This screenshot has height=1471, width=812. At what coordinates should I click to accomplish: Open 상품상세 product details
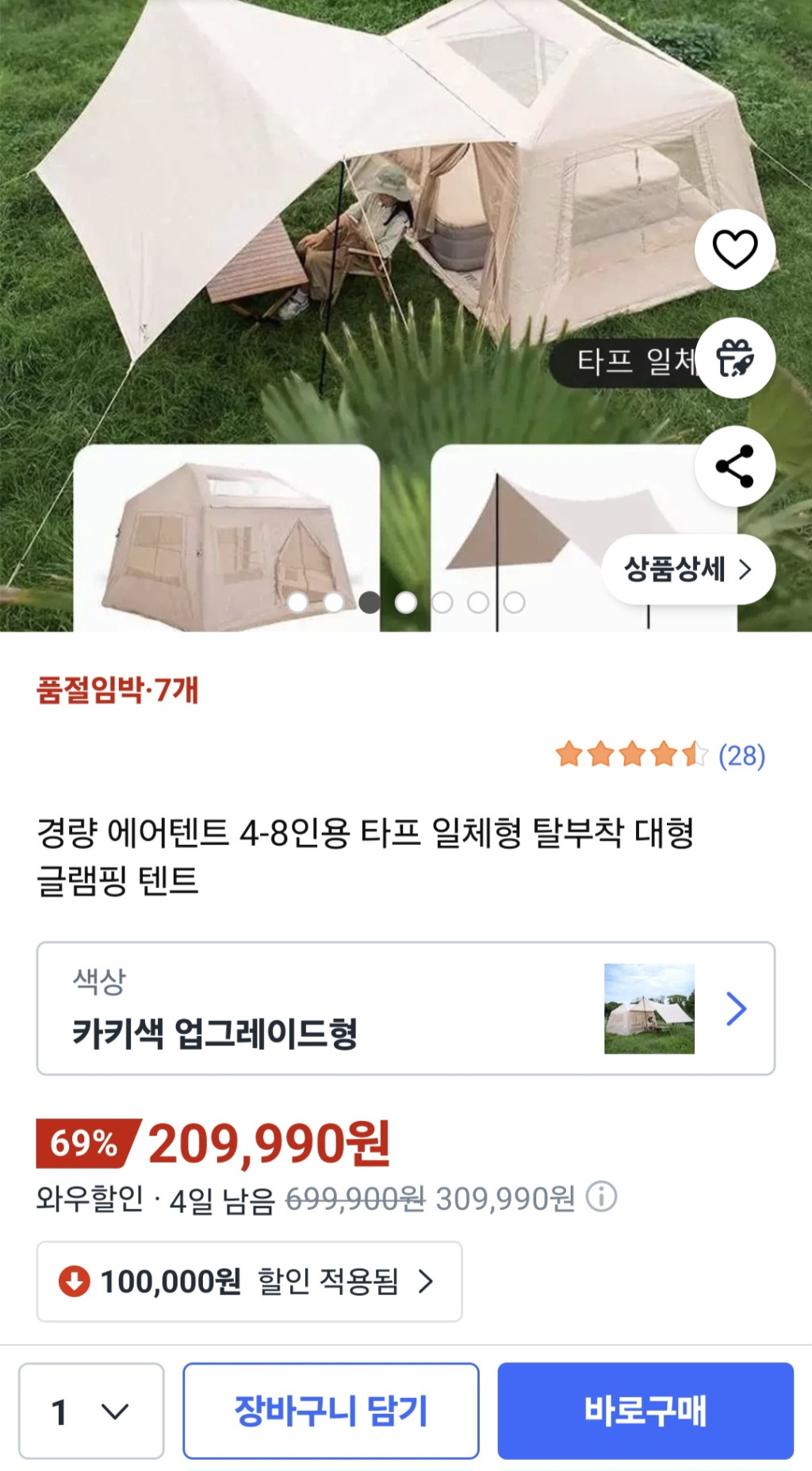coord(688,570)
